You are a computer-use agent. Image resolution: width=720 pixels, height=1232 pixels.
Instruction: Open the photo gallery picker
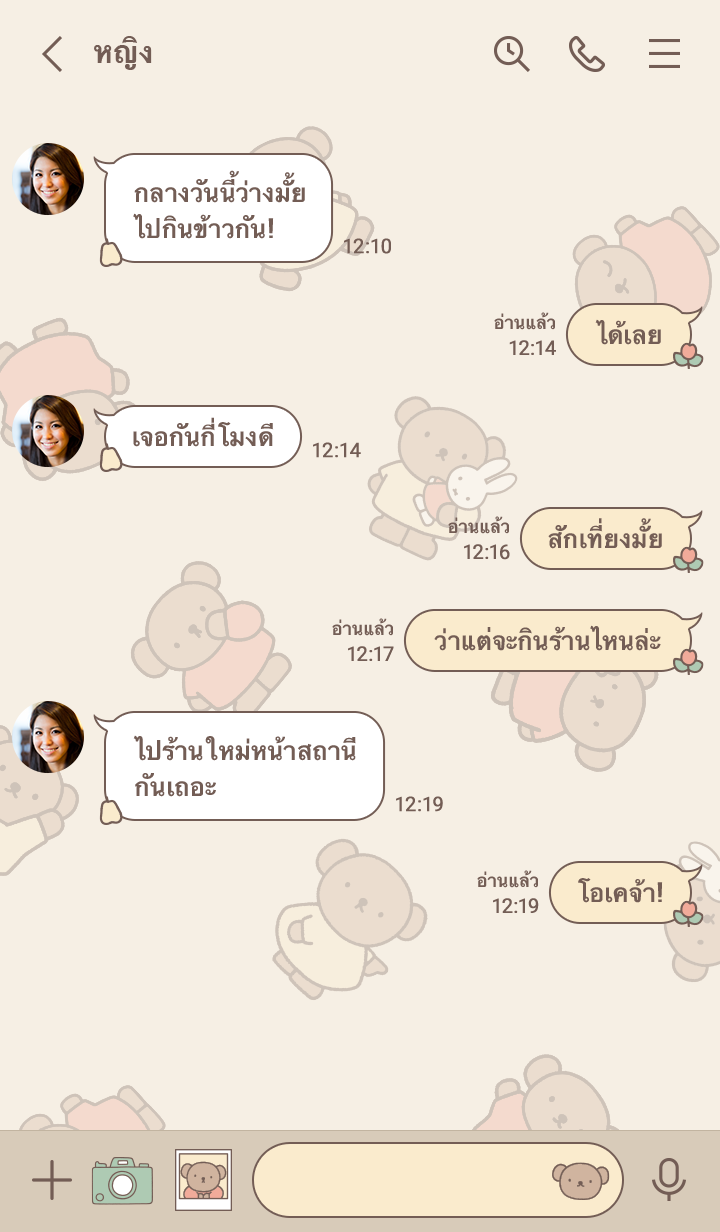(203, 1180)
